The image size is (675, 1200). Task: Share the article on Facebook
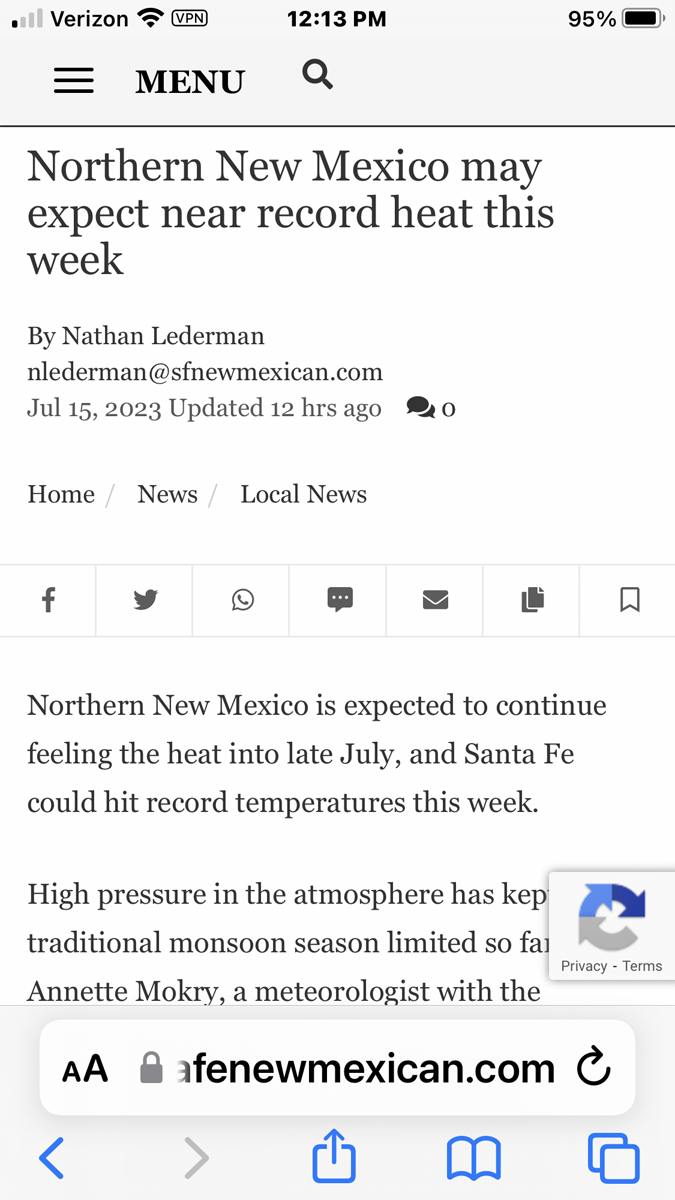[48, 600]
